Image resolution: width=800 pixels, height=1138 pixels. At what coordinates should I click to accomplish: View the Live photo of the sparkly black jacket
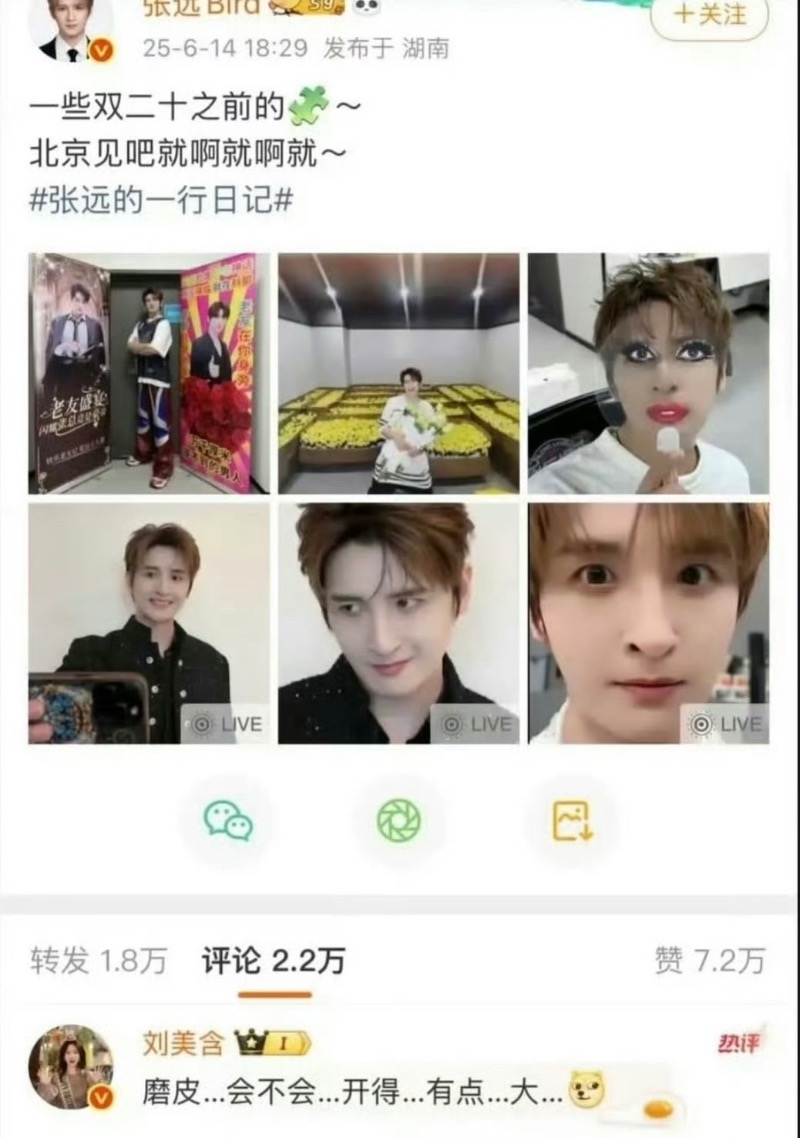point(399,623)
